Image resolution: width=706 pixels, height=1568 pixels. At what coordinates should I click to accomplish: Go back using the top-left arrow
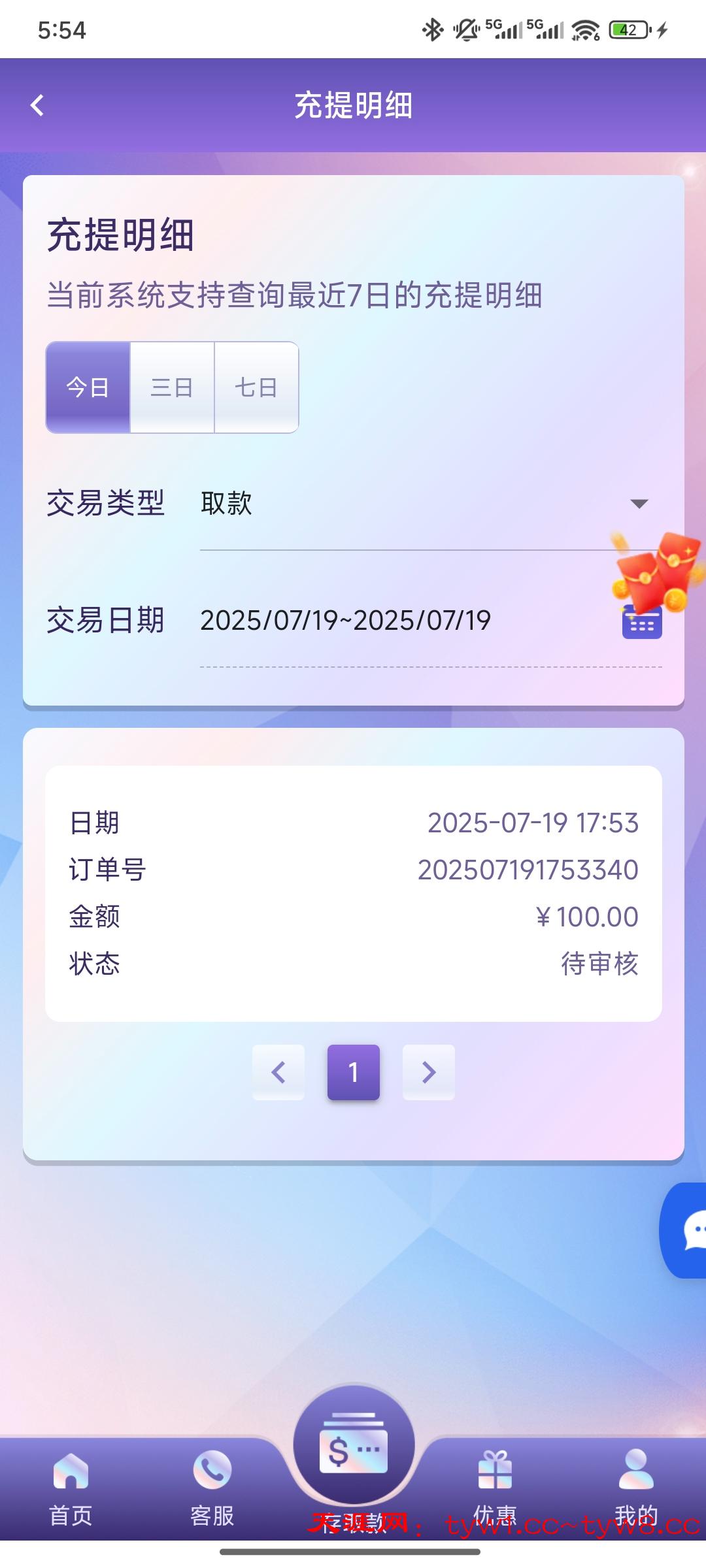37,105
